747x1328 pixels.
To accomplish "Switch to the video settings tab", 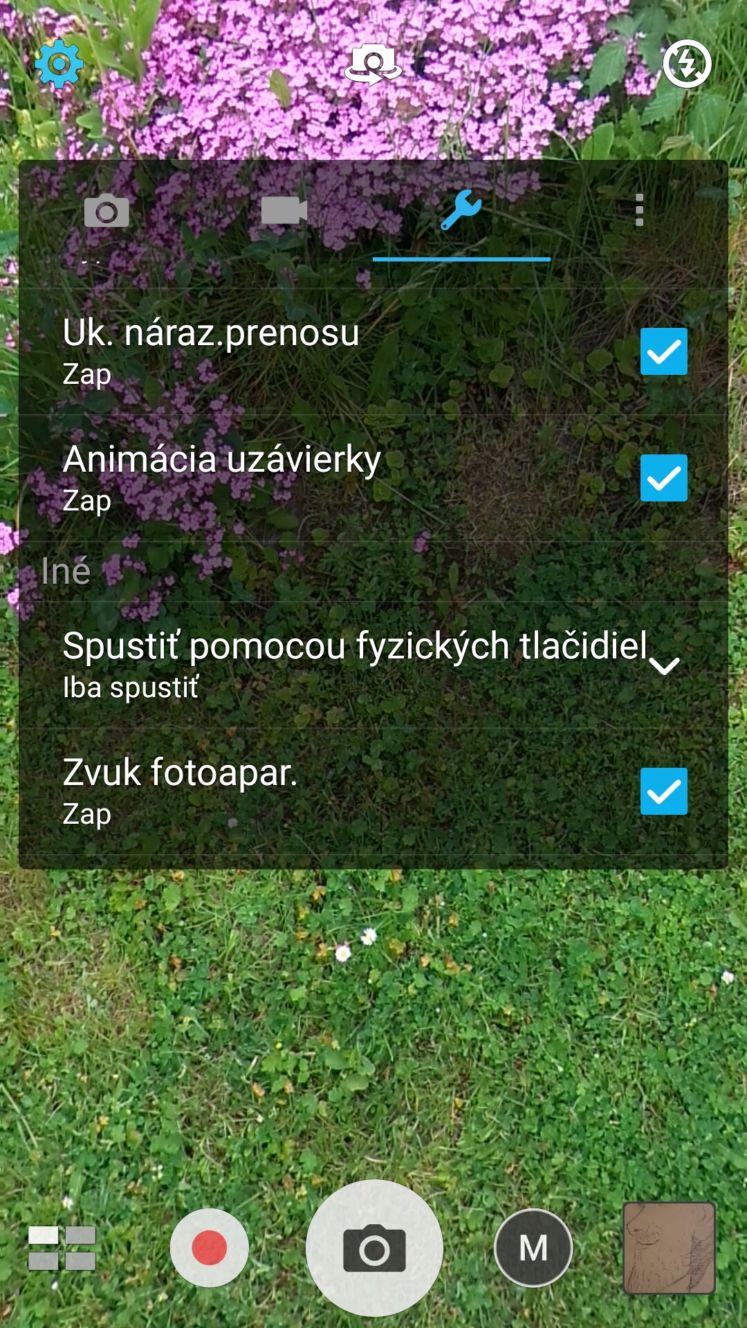I will [x=284, y=211].
